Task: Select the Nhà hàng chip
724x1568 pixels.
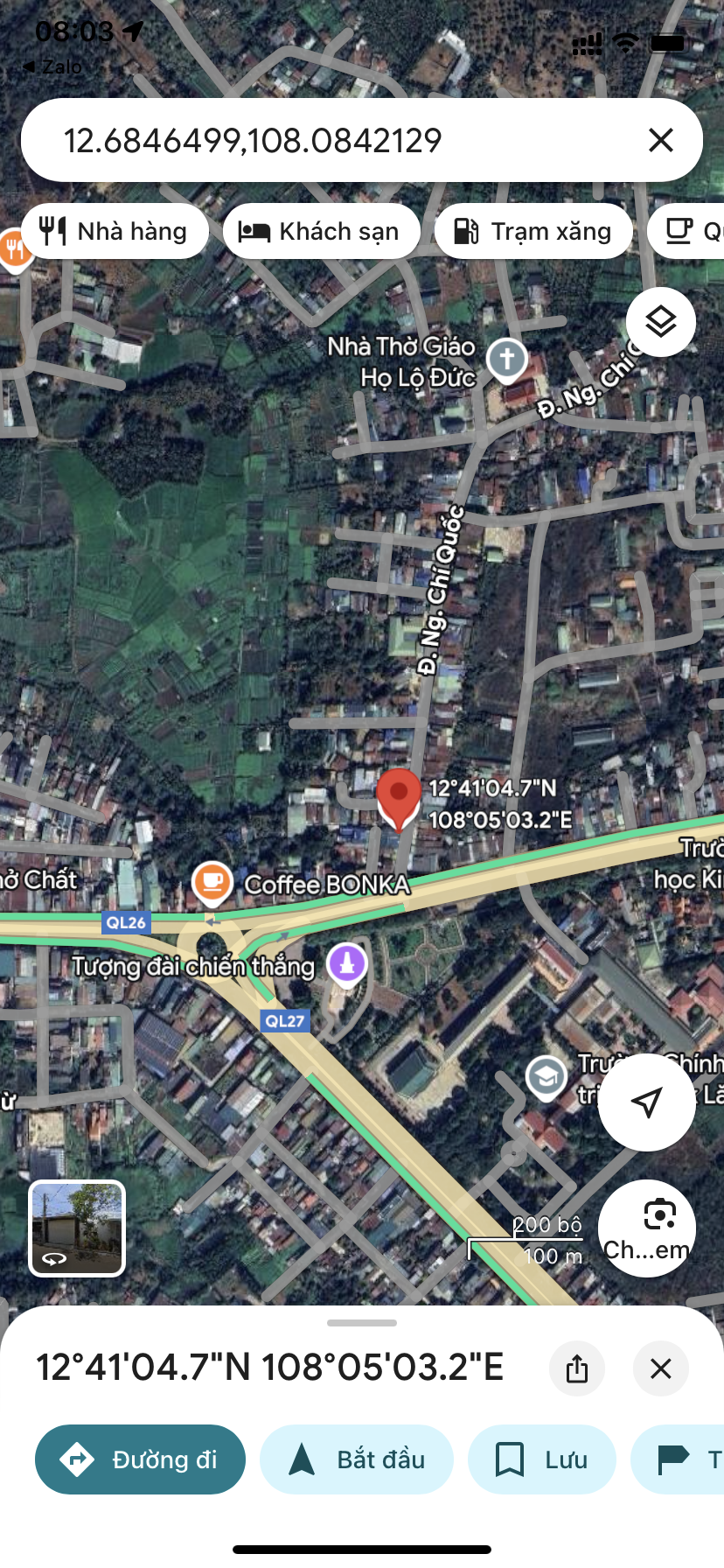Action: 115,231
